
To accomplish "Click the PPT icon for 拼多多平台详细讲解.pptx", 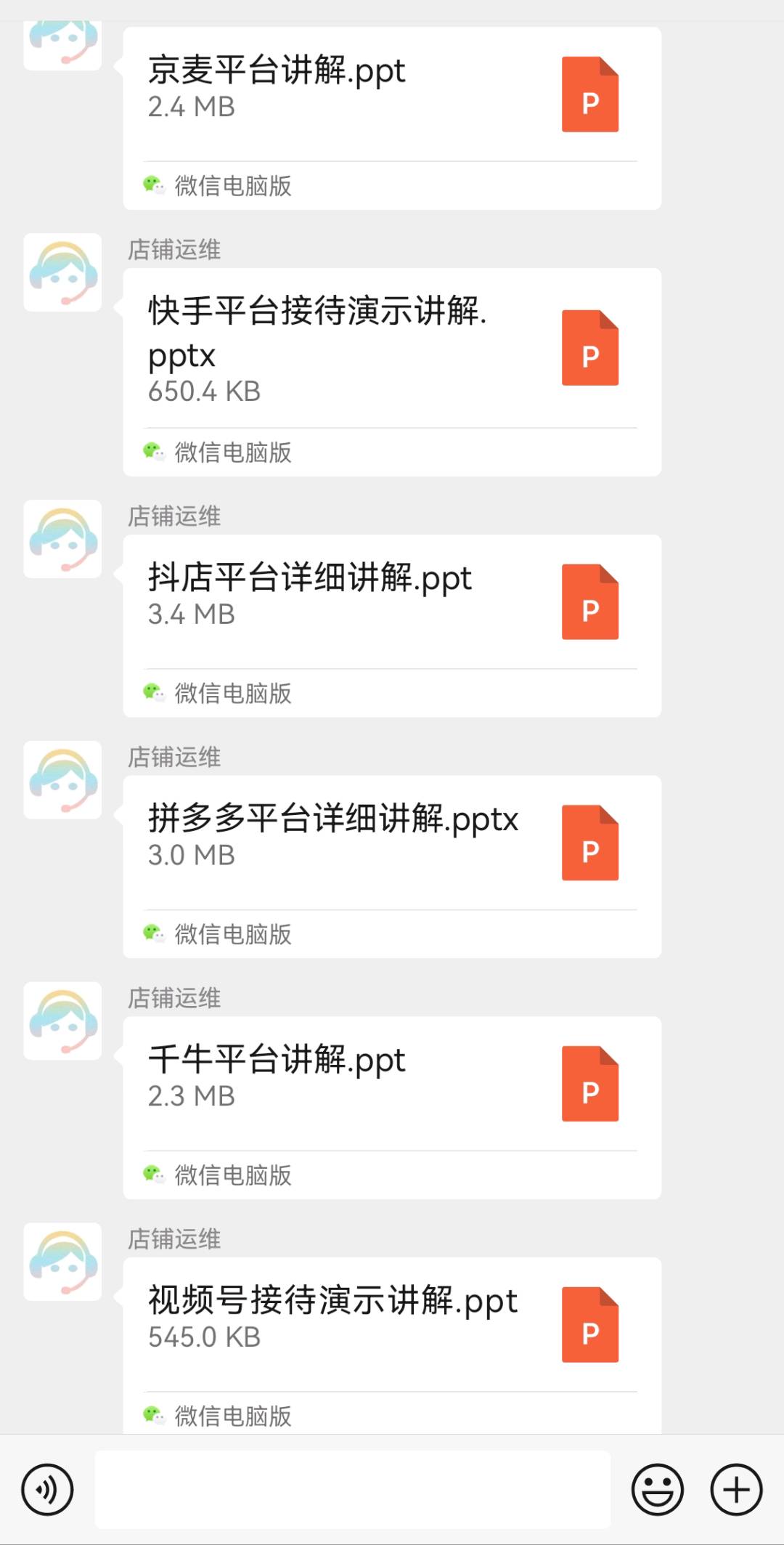I will (x=590, y=843).
